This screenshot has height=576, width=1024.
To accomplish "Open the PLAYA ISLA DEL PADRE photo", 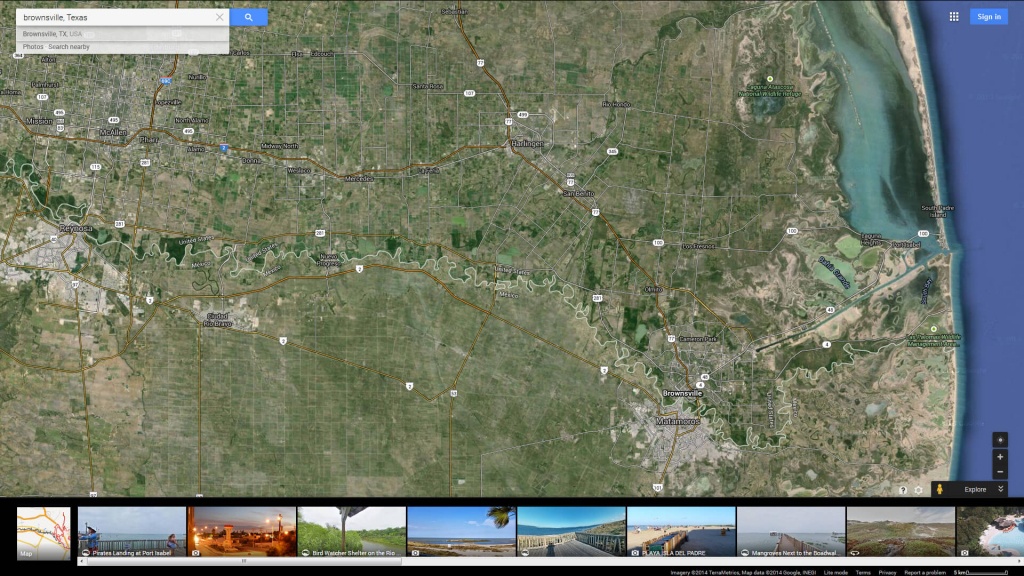I will coord(681,531).
